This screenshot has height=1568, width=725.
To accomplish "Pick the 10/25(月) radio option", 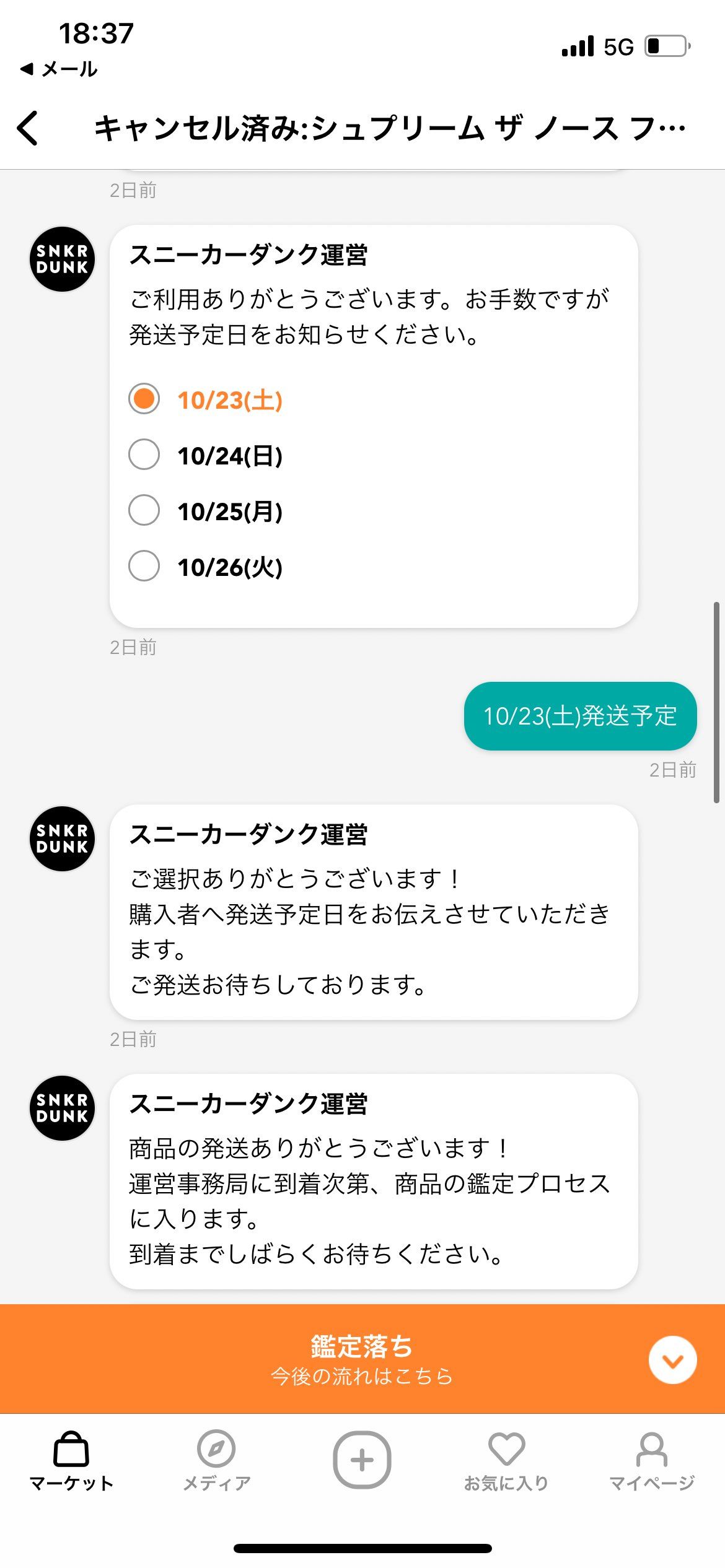I will [x=144, y=510].
